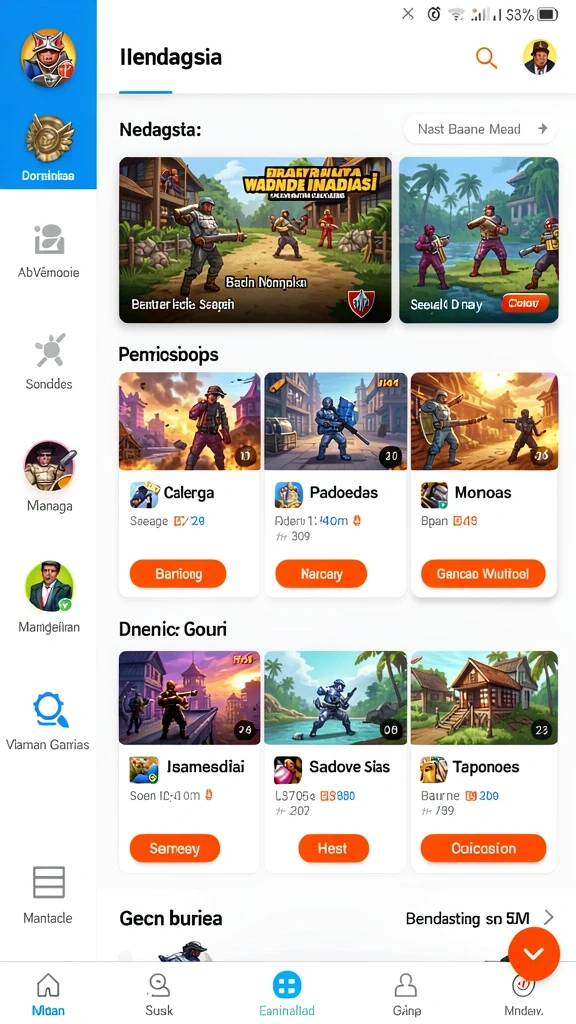576x1024 pixels.
Task: Tap the red Coiou button on banner
Action: point(525,303)
